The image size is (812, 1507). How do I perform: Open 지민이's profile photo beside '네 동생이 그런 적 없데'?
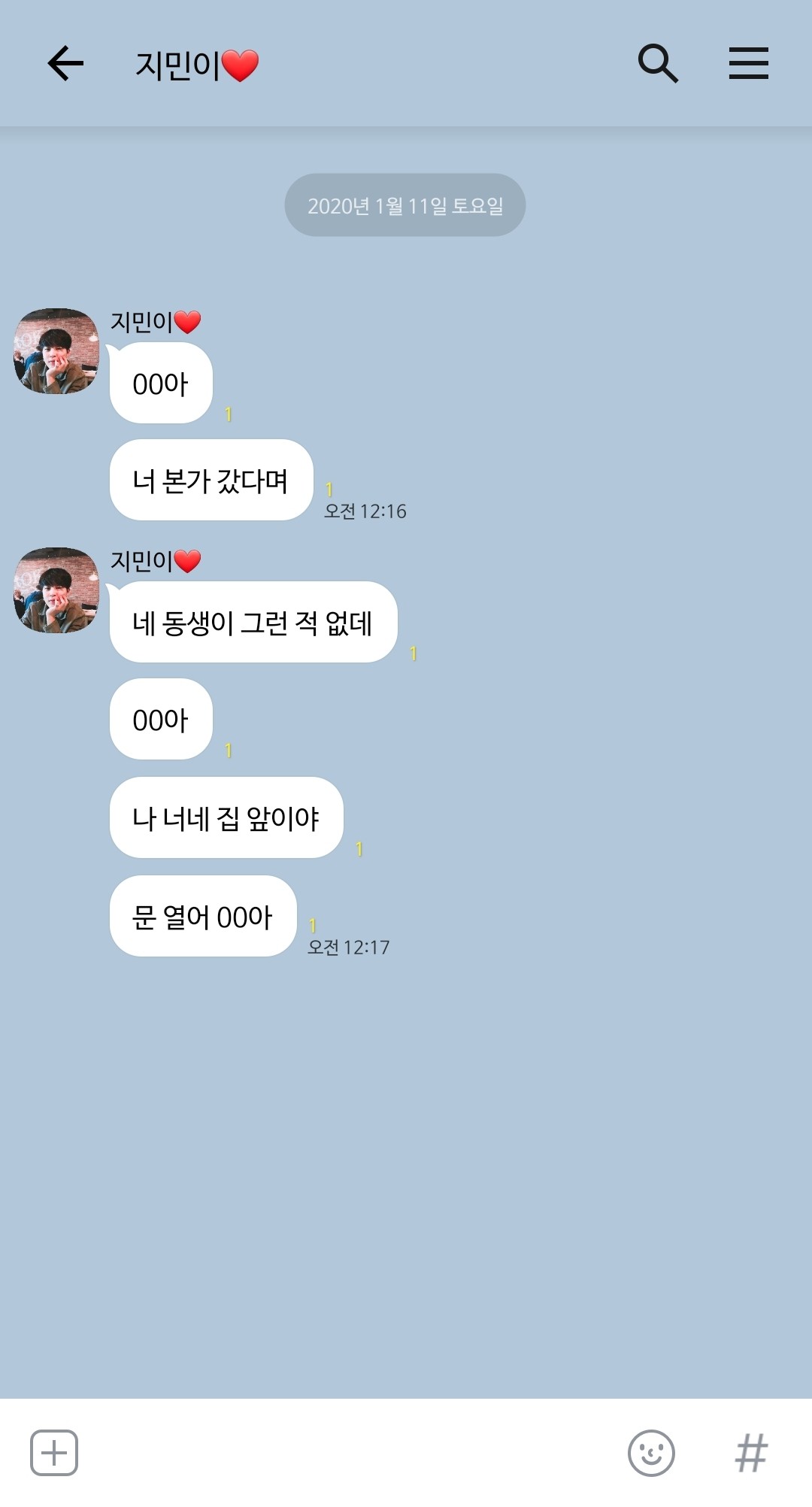(57, 590)
